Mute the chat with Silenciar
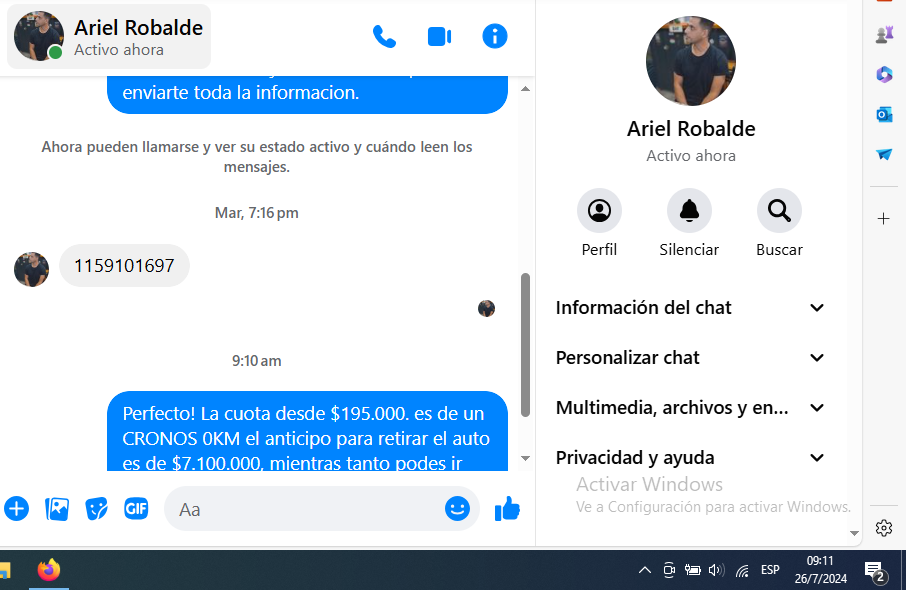This screenshot has width=906, height=590. [689, 211]
